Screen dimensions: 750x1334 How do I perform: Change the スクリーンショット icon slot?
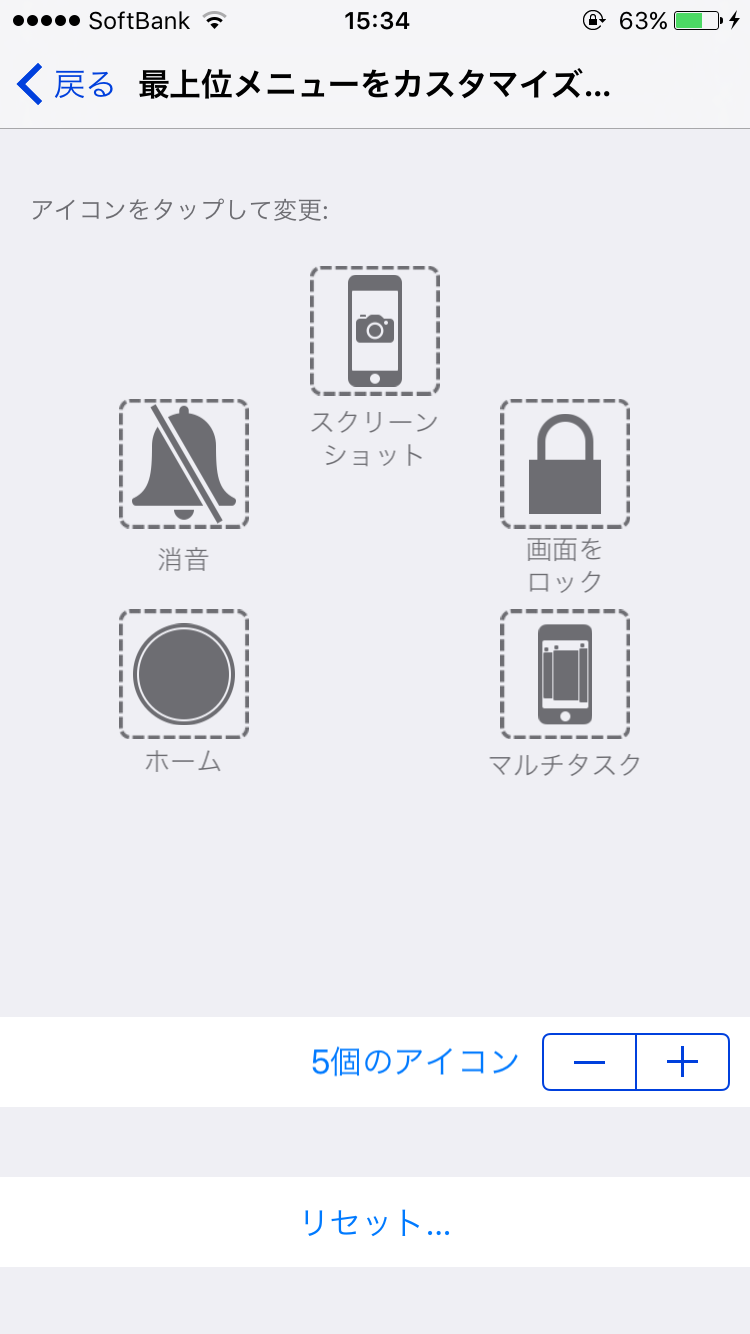click(375, 331)
